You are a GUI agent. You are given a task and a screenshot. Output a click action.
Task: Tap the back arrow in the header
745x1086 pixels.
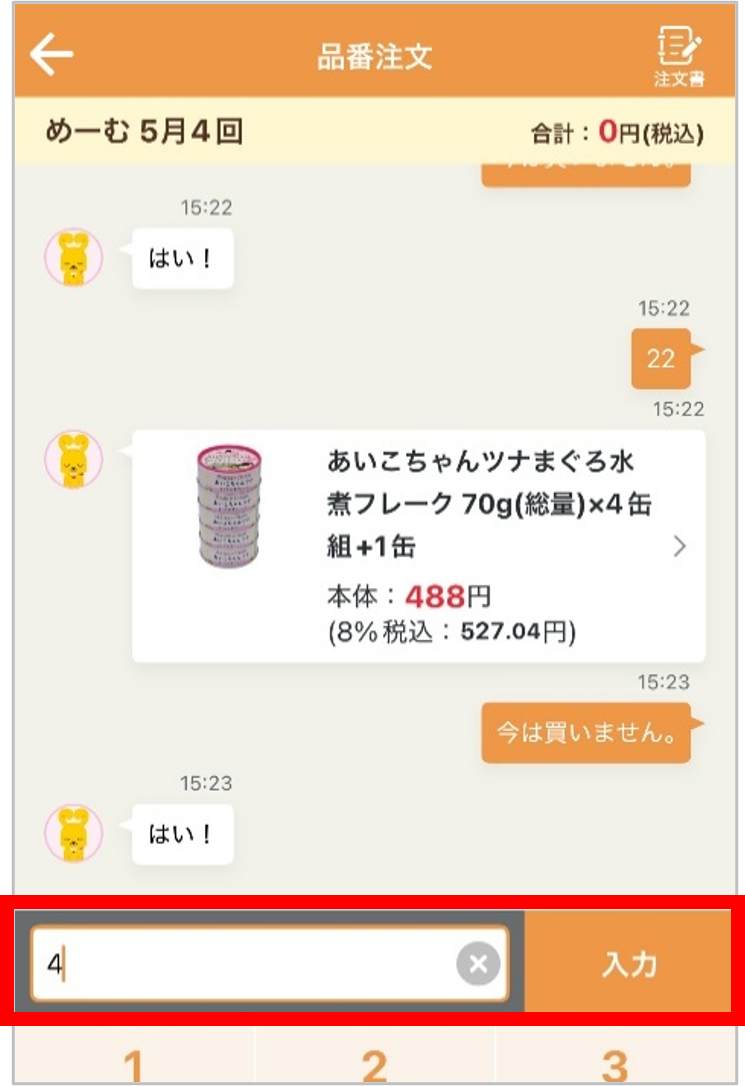click(x=48, y=55)
